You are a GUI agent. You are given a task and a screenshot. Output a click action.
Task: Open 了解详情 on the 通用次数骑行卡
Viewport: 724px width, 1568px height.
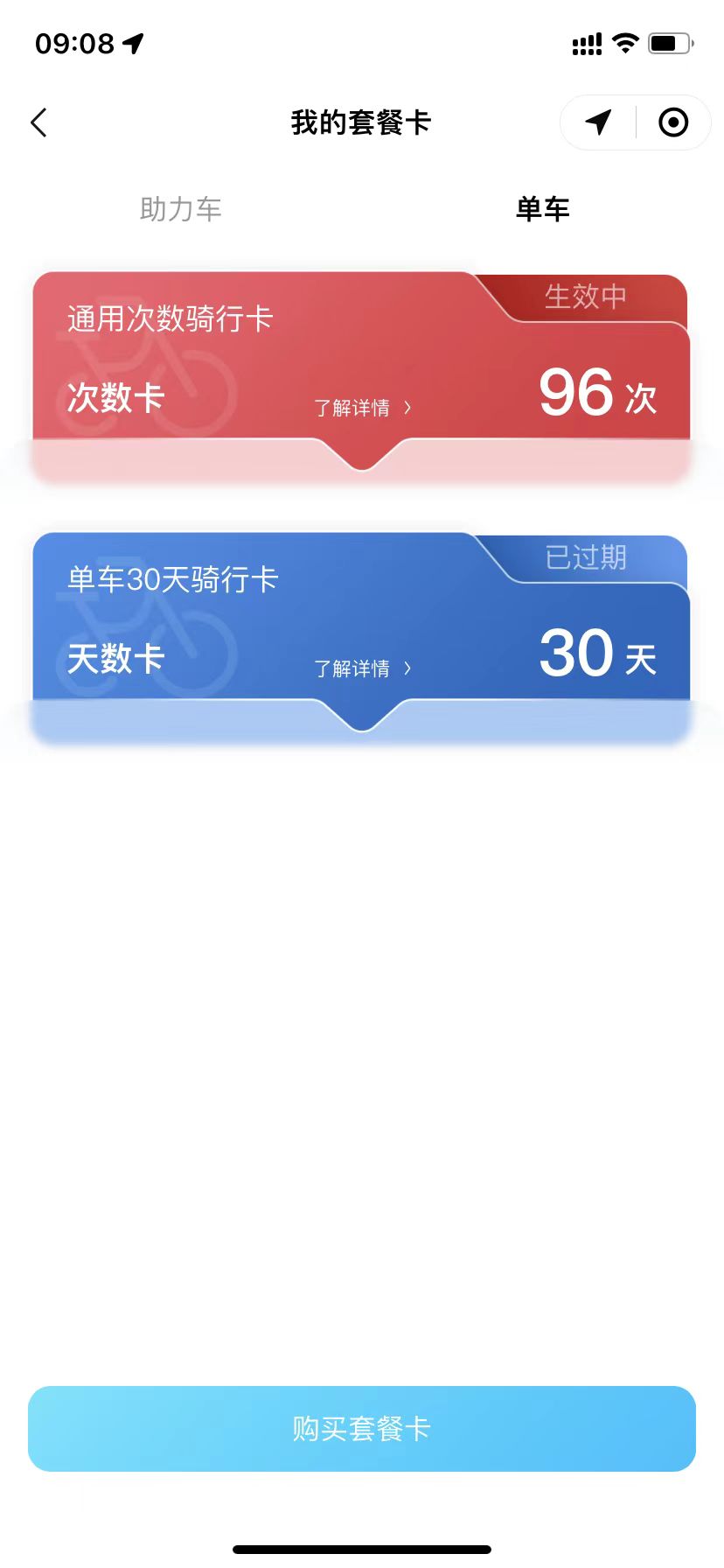coord(362,408)
